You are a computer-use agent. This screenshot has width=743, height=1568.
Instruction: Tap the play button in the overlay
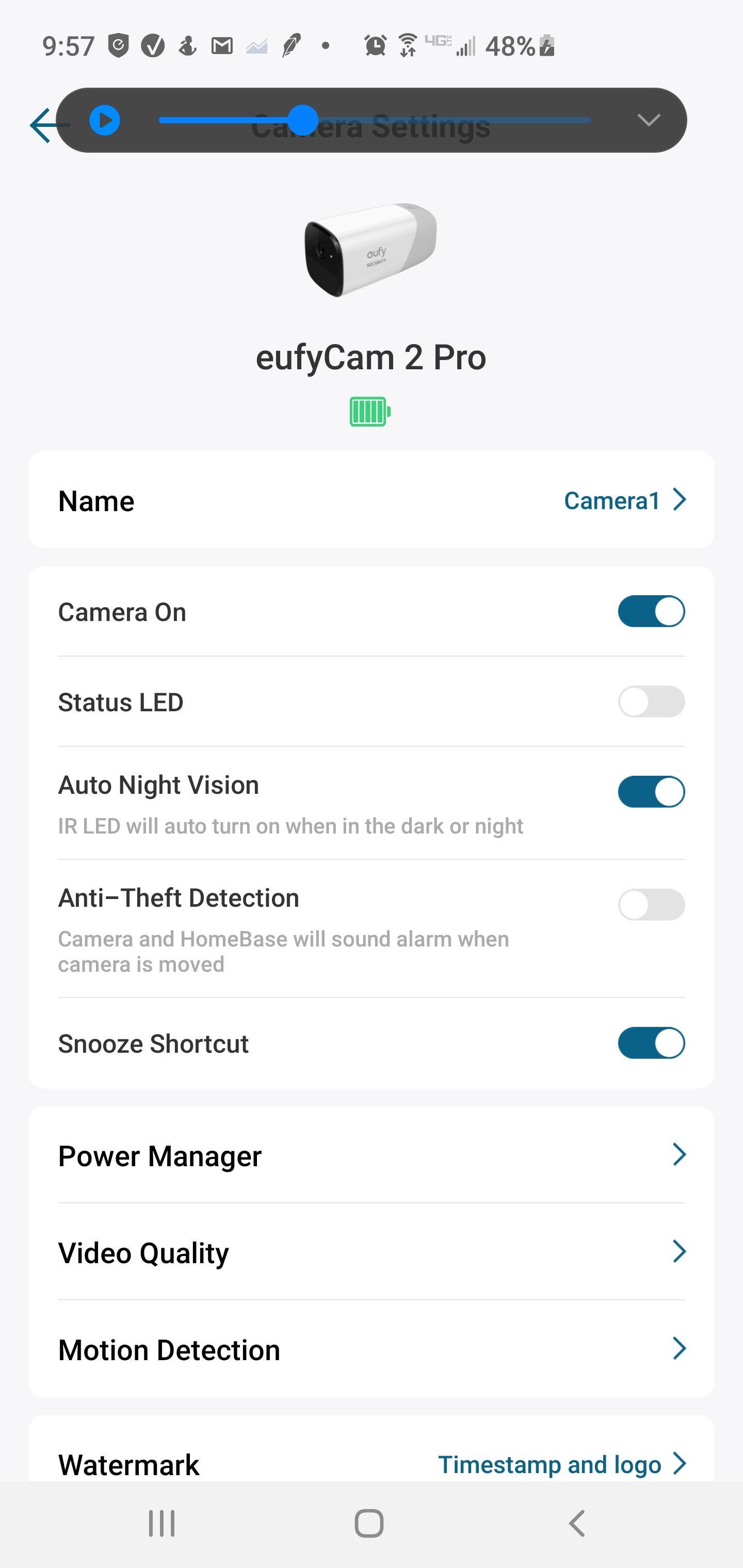[105, 121]
